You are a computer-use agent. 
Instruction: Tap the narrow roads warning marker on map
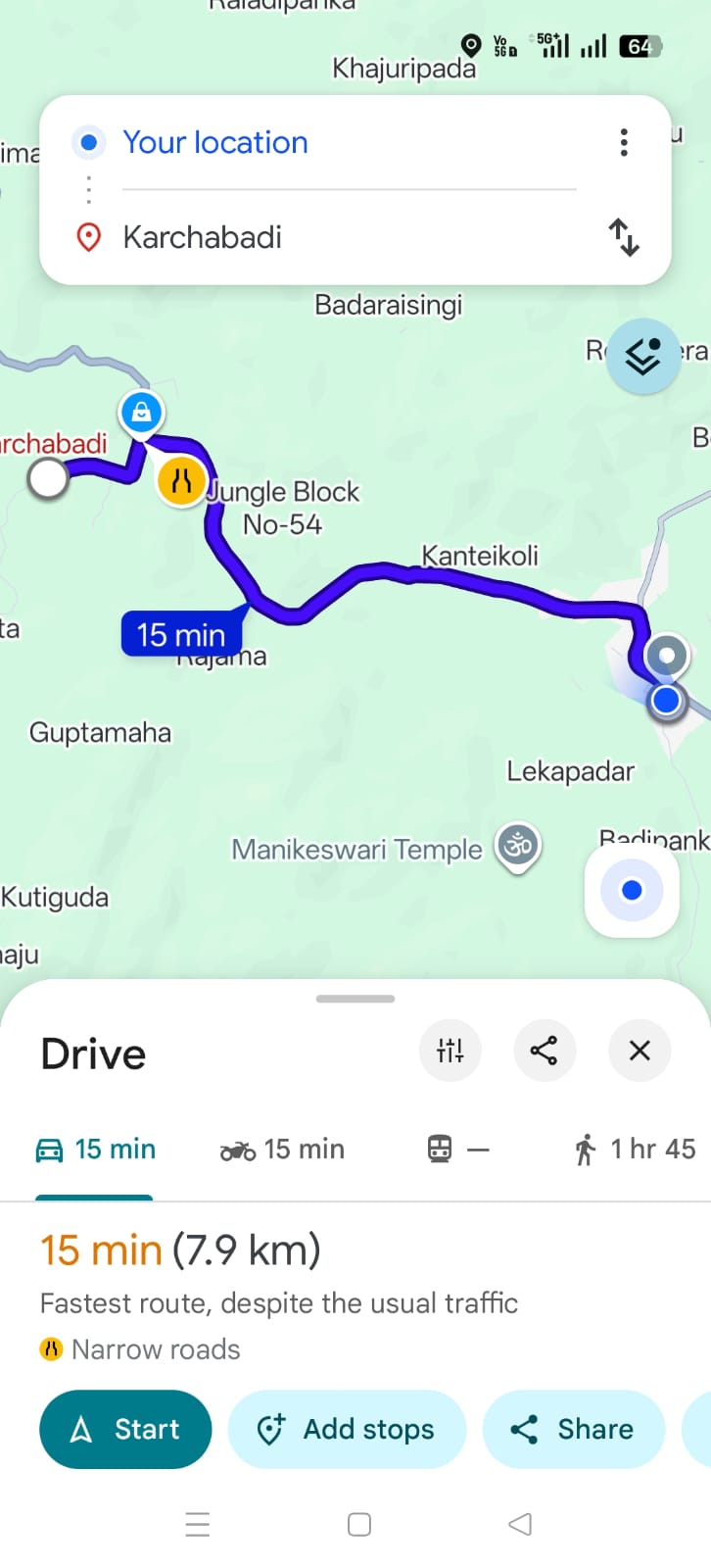(x=181, y=481)
